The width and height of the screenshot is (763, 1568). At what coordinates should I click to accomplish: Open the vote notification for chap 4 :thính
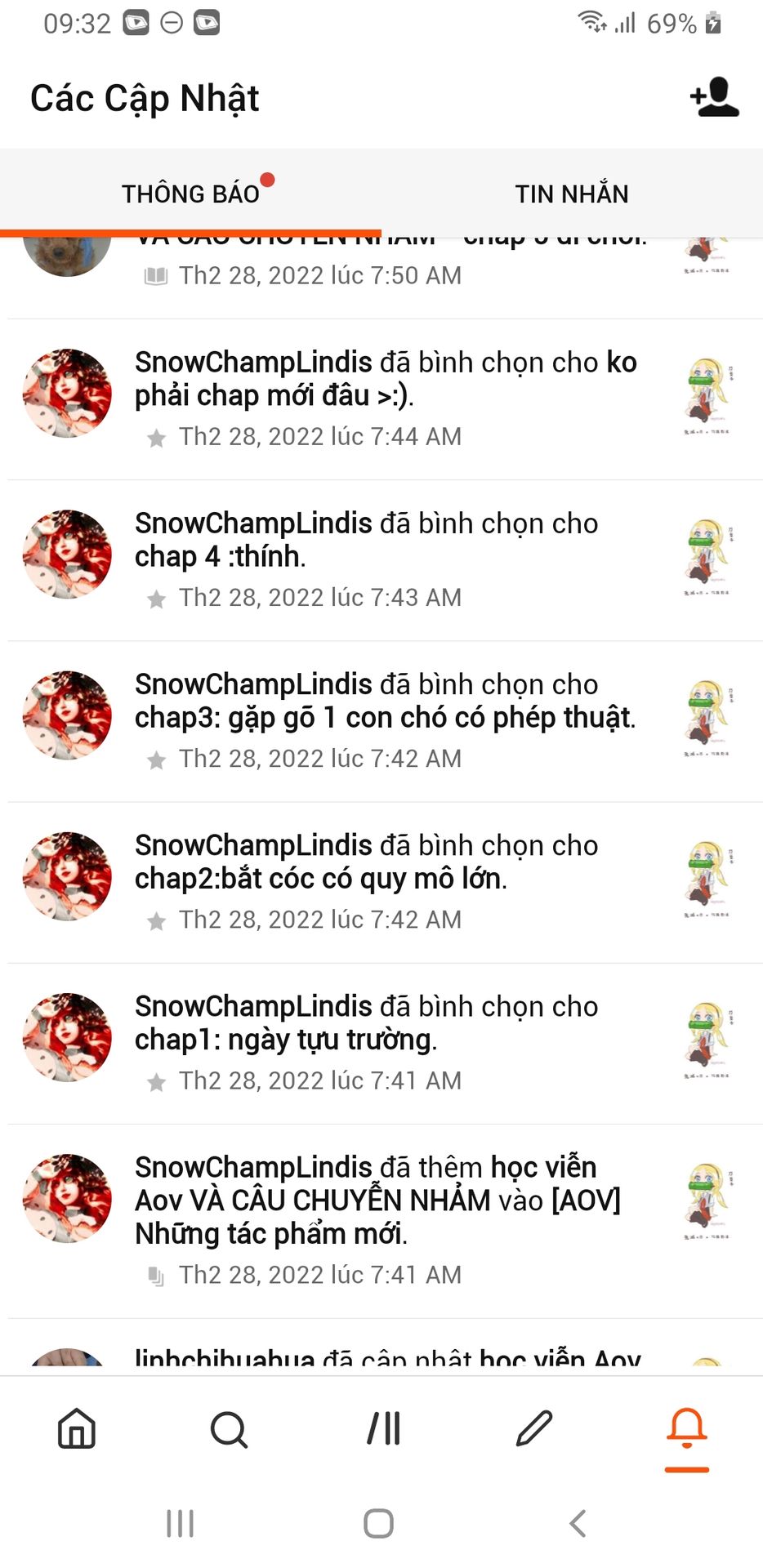[x=381, y=560]
